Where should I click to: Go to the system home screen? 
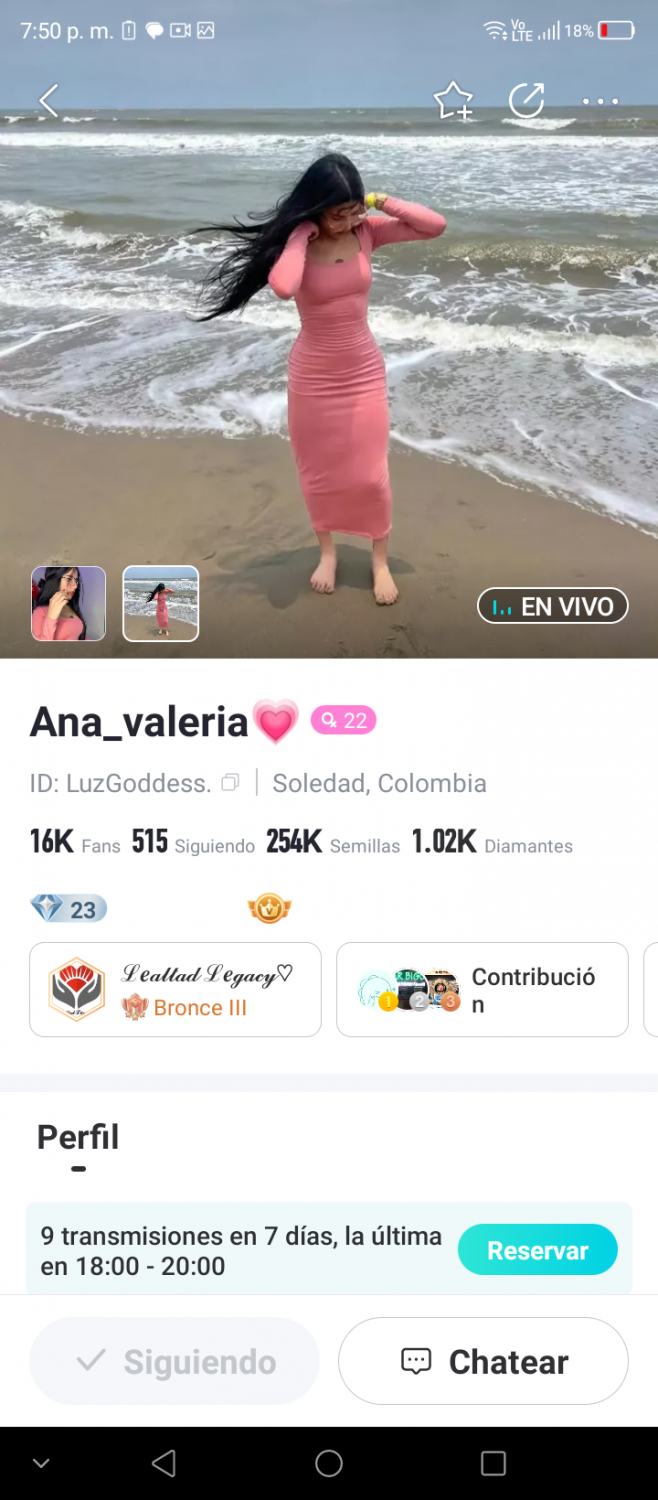tap(329, 1464)
